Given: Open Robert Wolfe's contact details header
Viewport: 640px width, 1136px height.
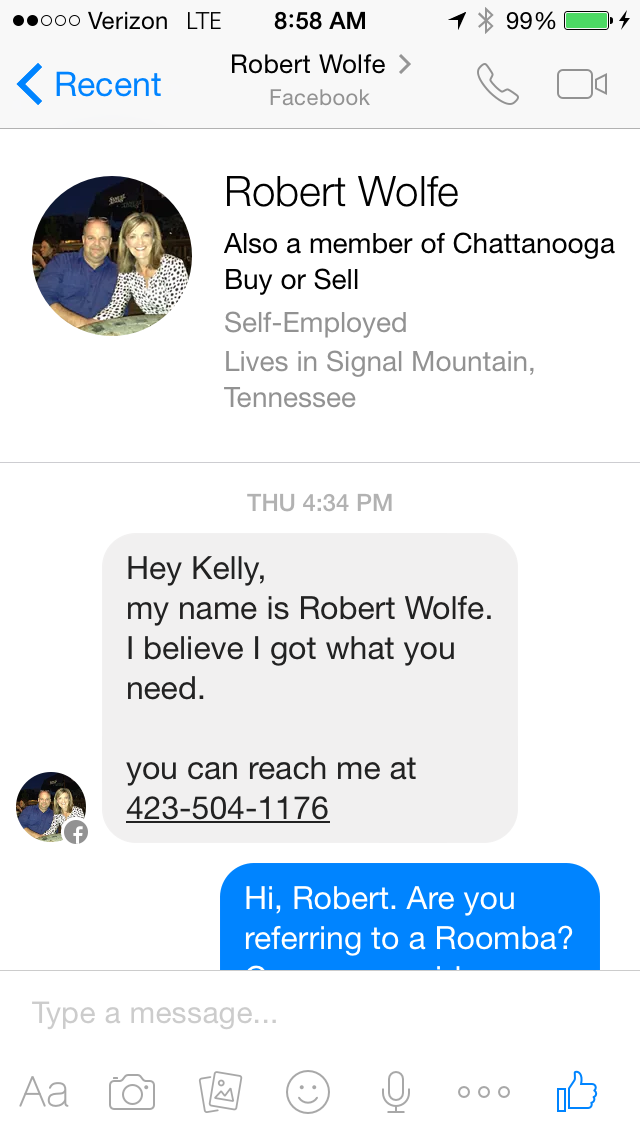Looking at the screenshot, I should coord(319,79).
